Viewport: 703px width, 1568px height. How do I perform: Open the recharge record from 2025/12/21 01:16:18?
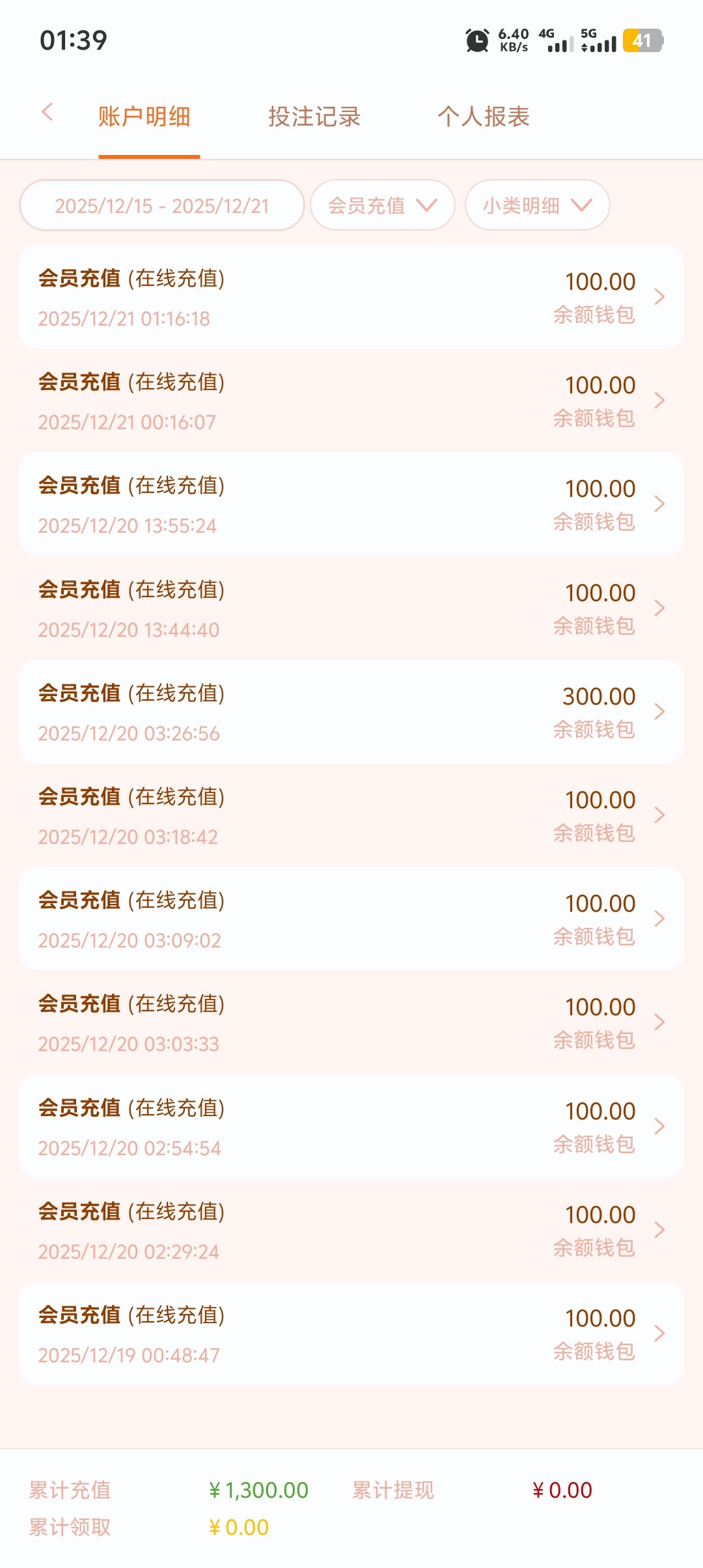tap(351, 298)
